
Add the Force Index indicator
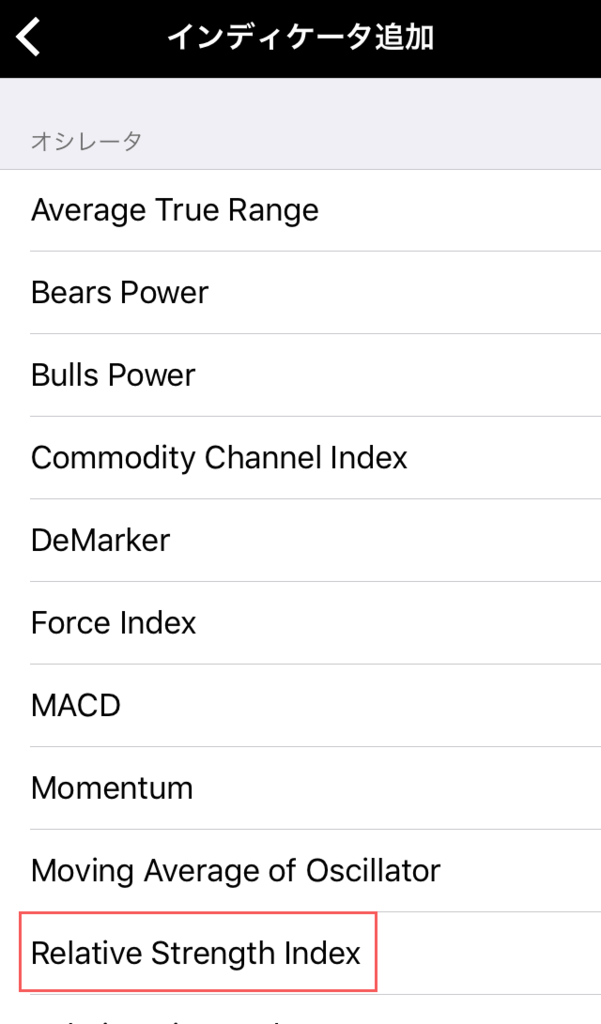click(x=113, y=623)
